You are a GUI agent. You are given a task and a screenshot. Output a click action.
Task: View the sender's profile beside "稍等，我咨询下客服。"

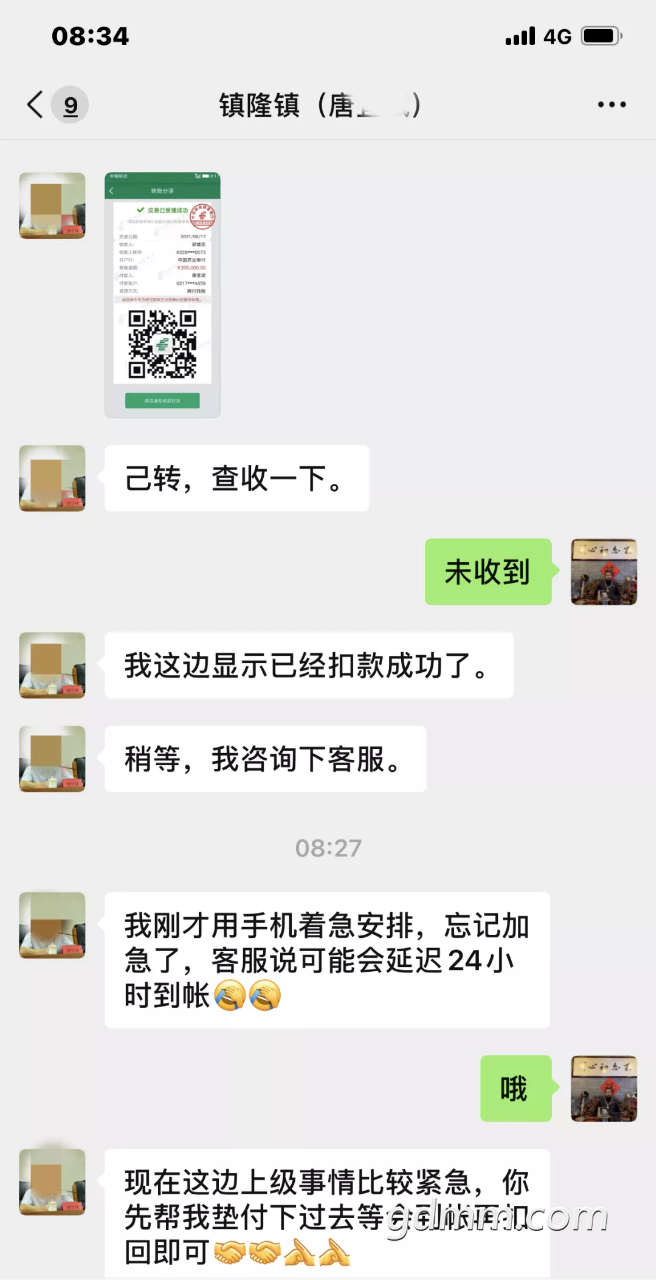point(52,758)
